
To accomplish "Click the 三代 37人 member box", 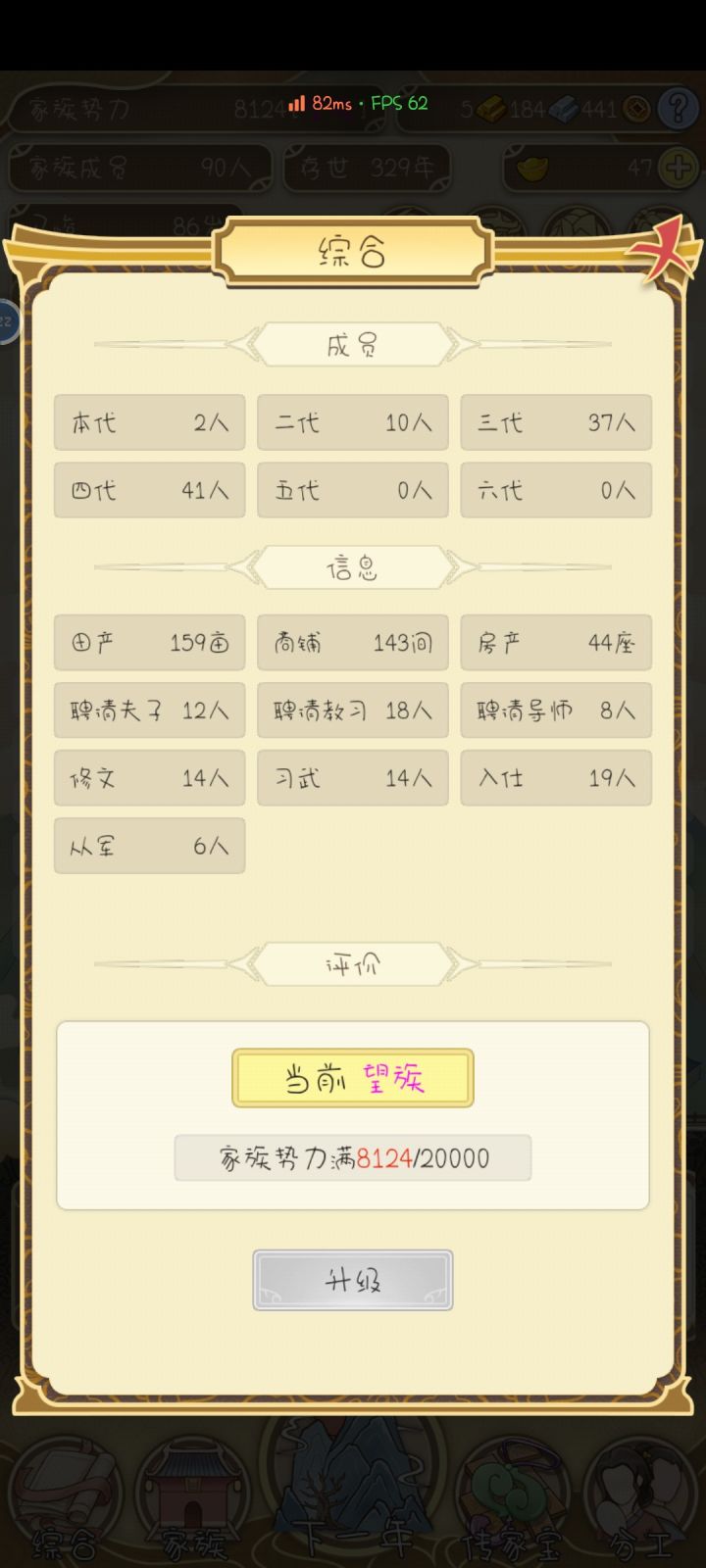I will click(x=556, y=422).
